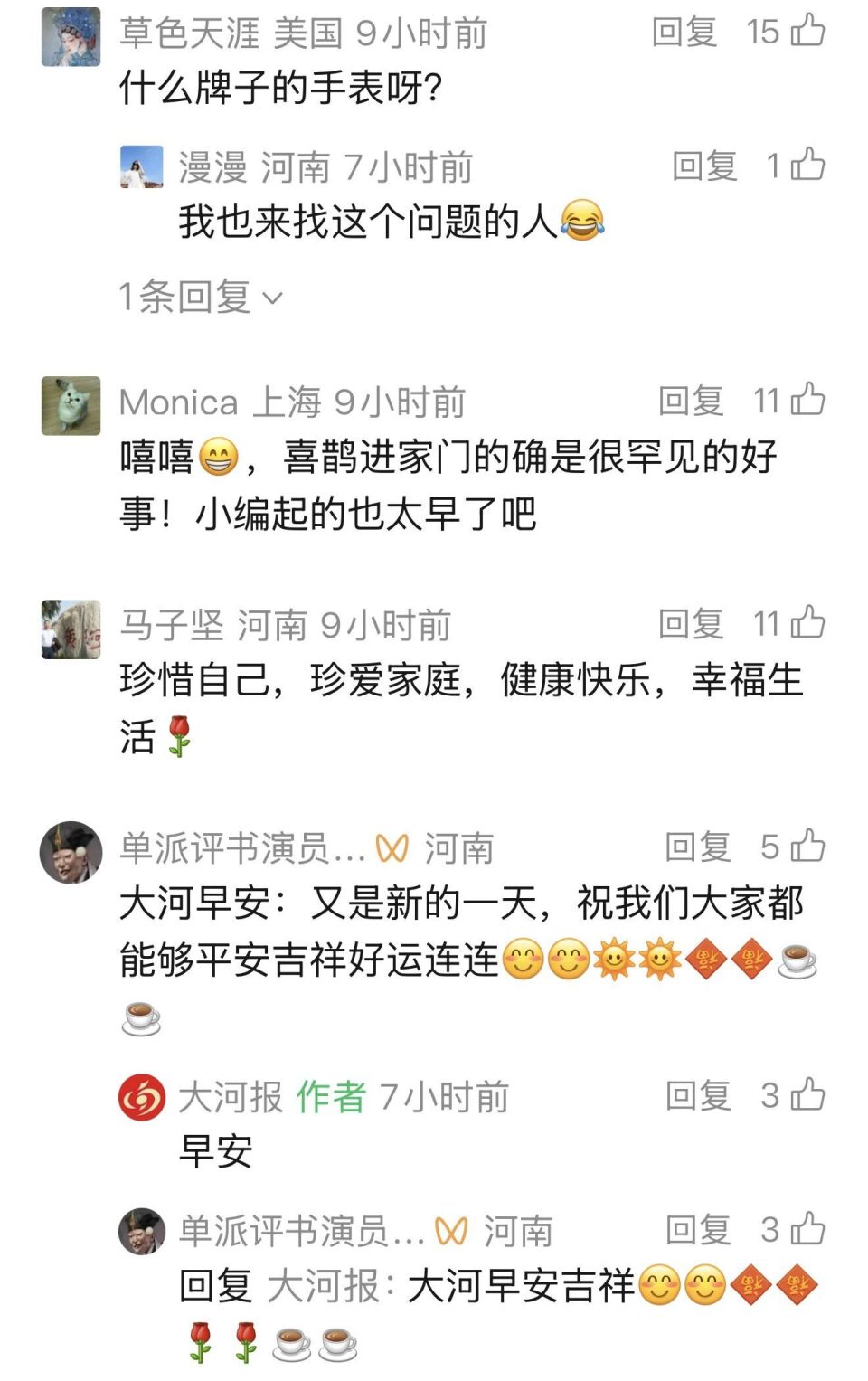This screenshot has height=1381, width=868.
Task: Like Monica's comment
Action: coord(807,400)
